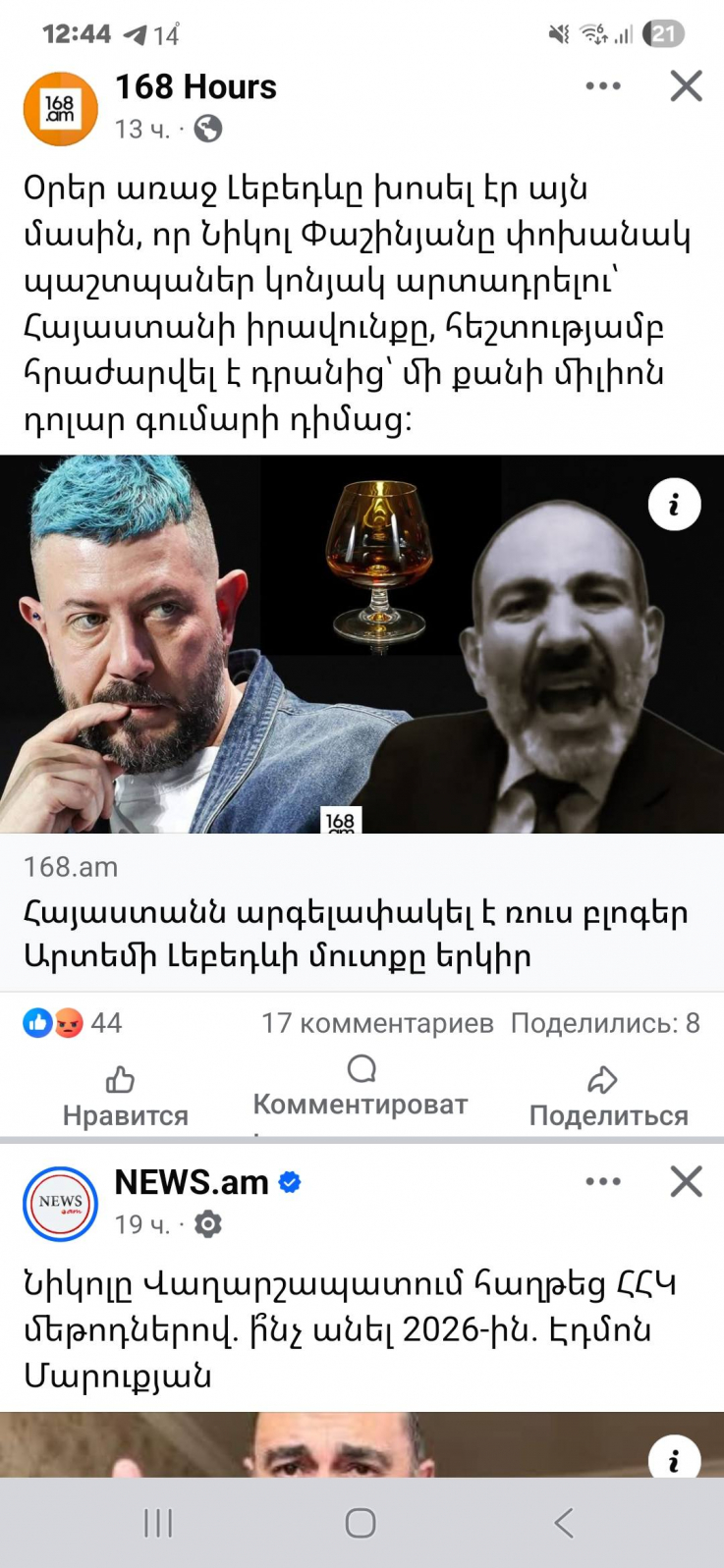Viewport: 724px width, 1568px height.
Task: Click the info icon on the NEWS.am post image
Action: point(674,1460)
